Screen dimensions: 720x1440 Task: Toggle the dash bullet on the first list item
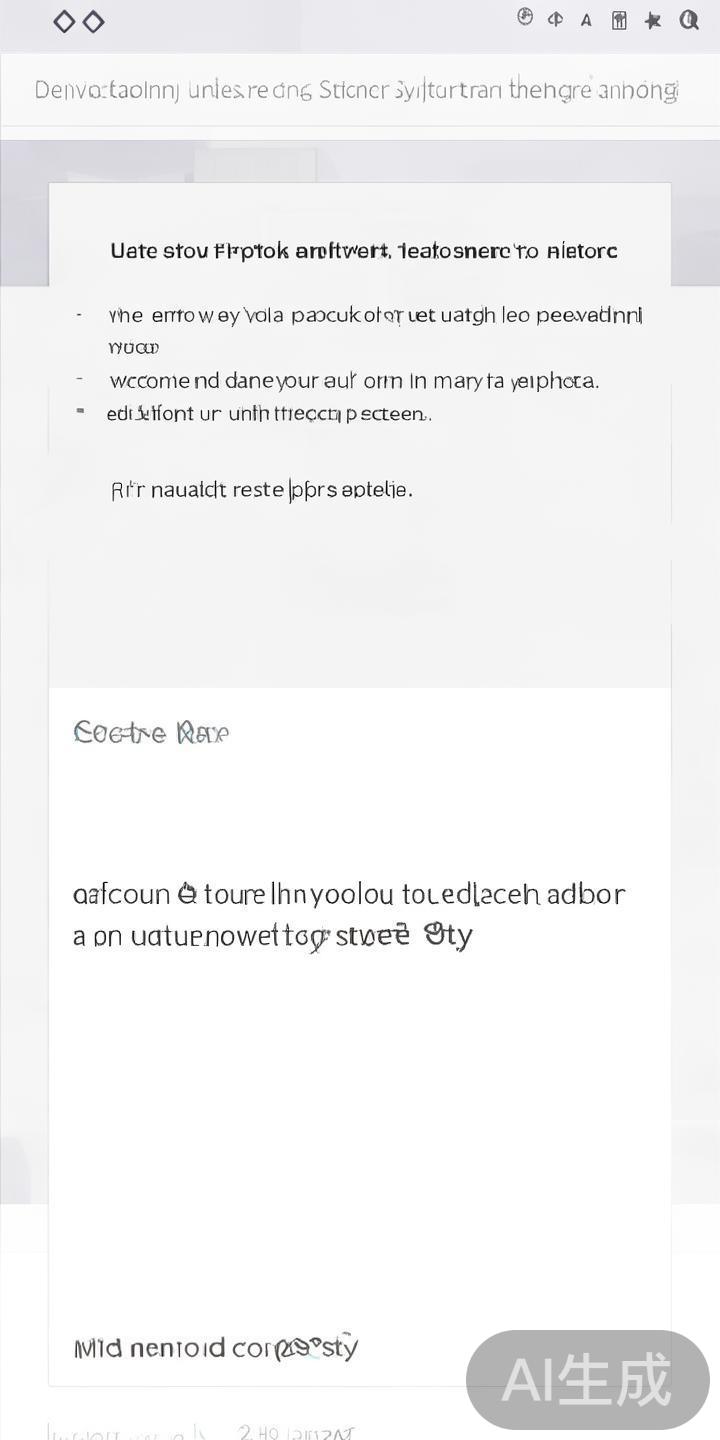78,313
